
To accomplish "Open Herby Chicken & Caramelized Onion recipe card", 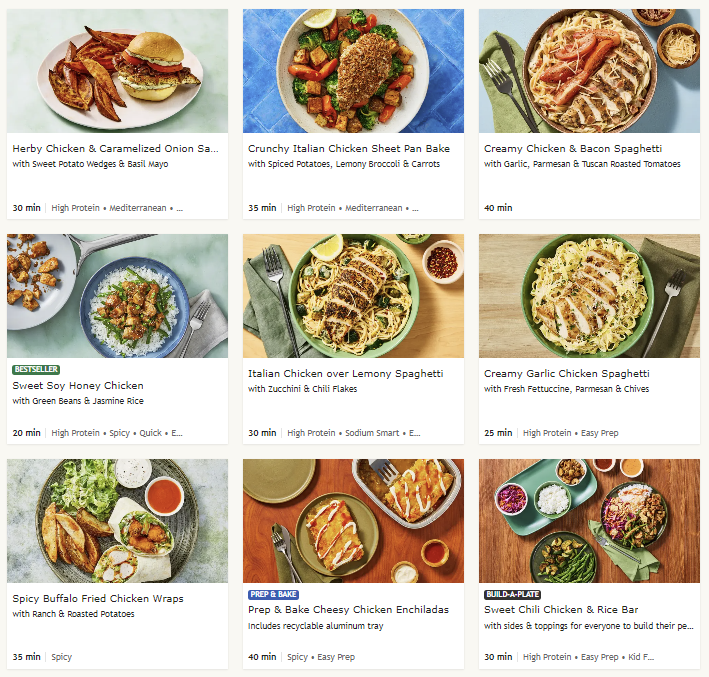I will [x=114, y=148].
